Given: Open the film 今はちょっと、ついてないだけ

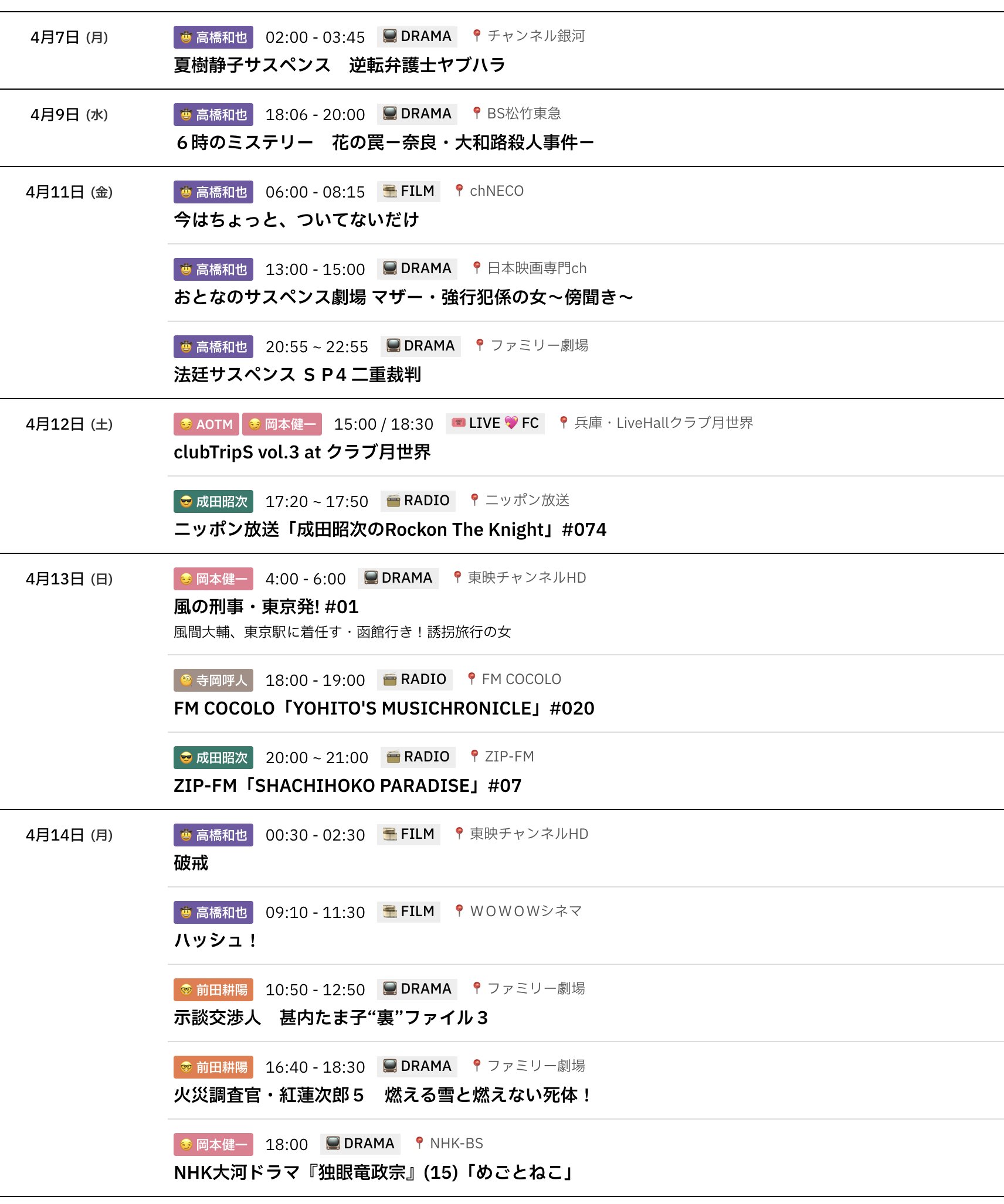Looking at the screenshot, I should coord(296,219).
